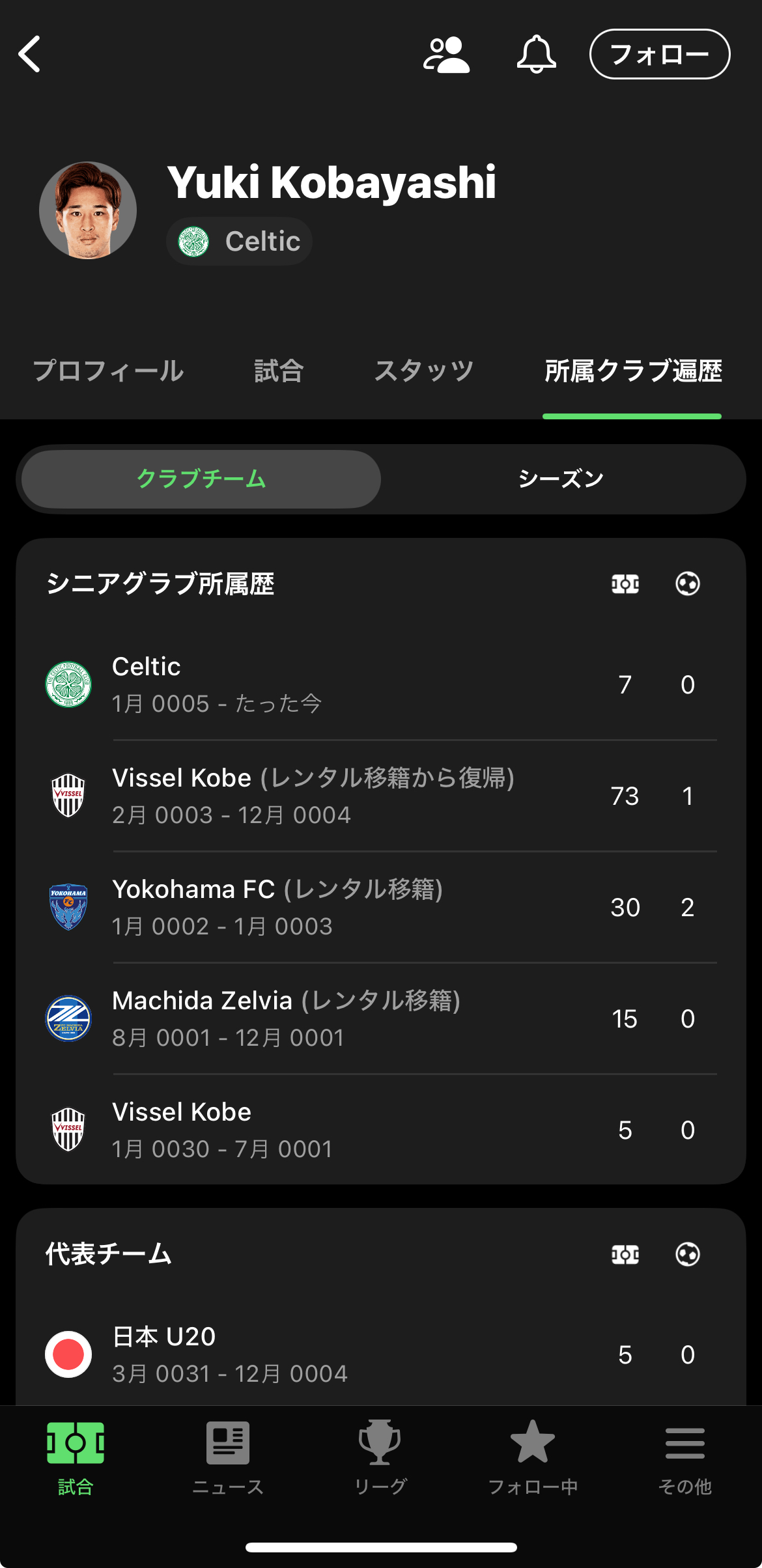Open その他 menu in bottom navigation
762x1568 pixels.
(685, 1459)
